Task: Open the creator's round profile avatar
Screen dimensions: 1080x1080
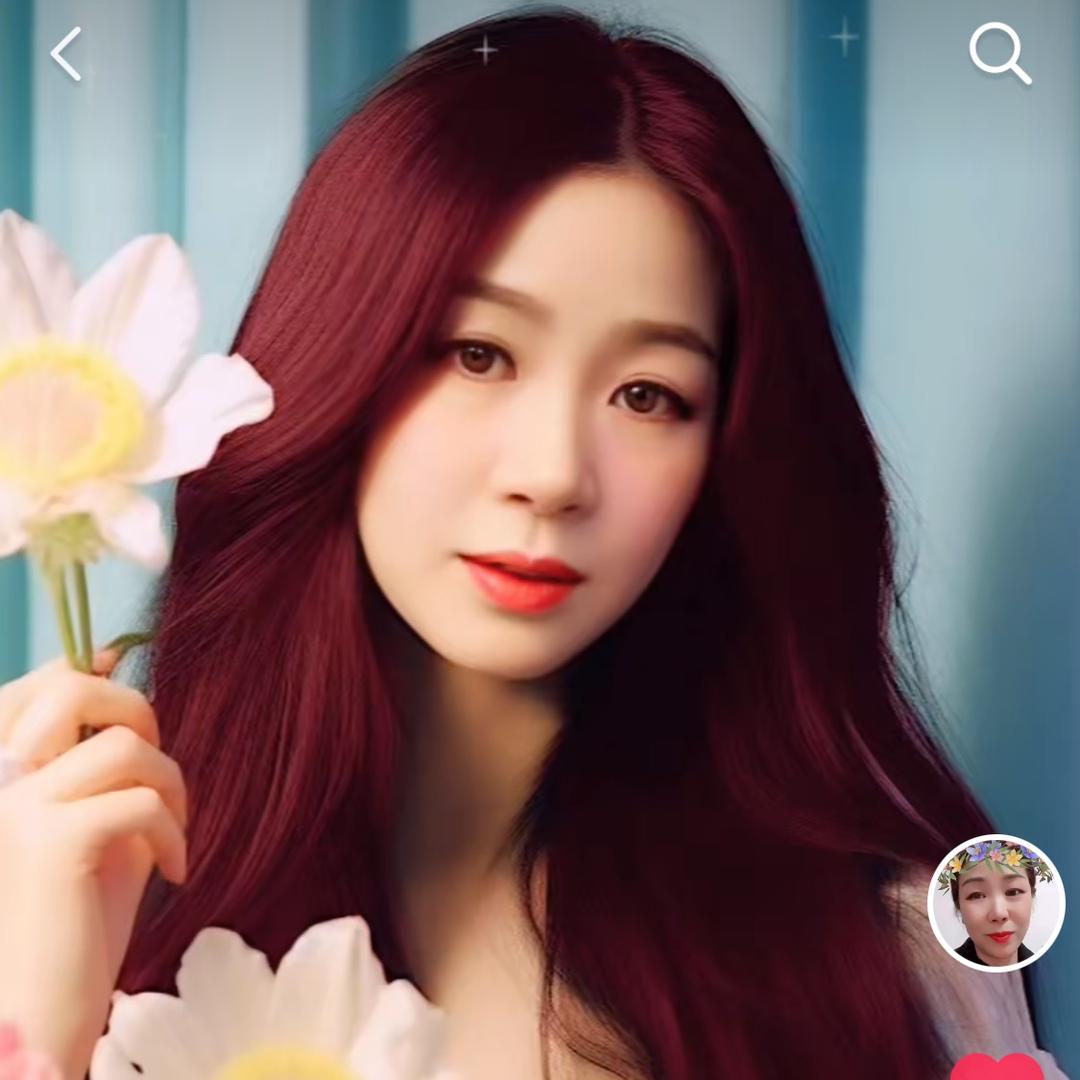Action: pyautogui.click(x=996, y=903)
